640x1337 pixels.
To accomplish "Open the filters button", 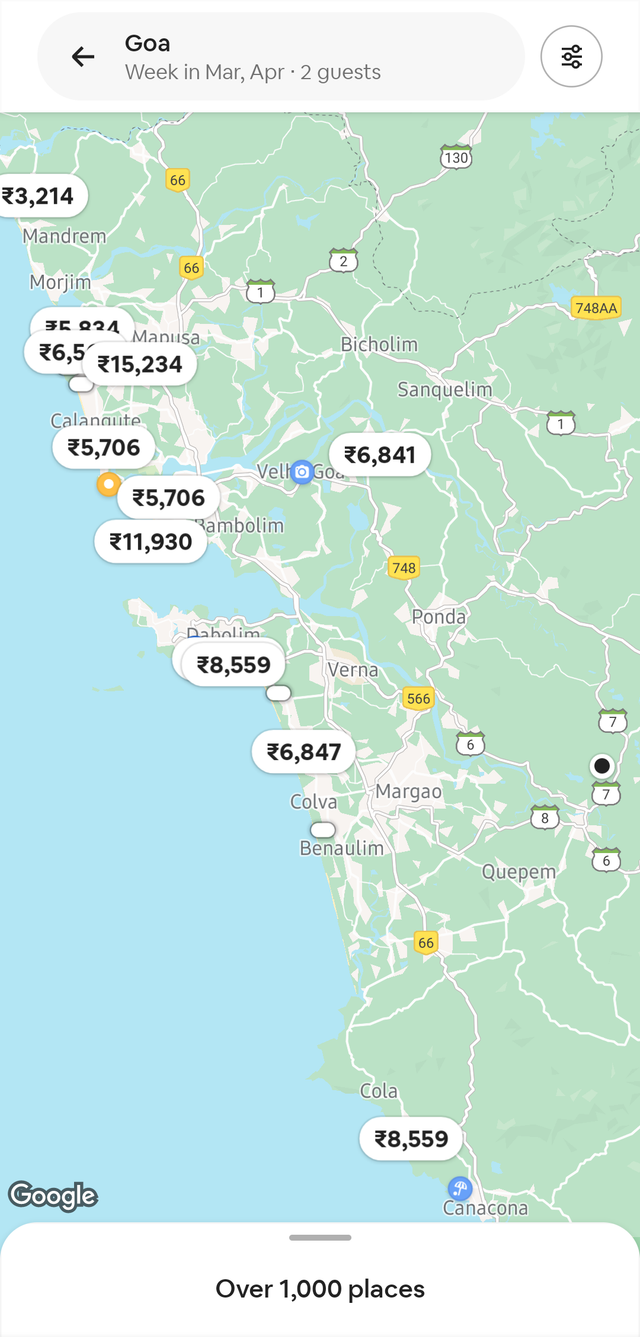I will [x=571, y=57].
